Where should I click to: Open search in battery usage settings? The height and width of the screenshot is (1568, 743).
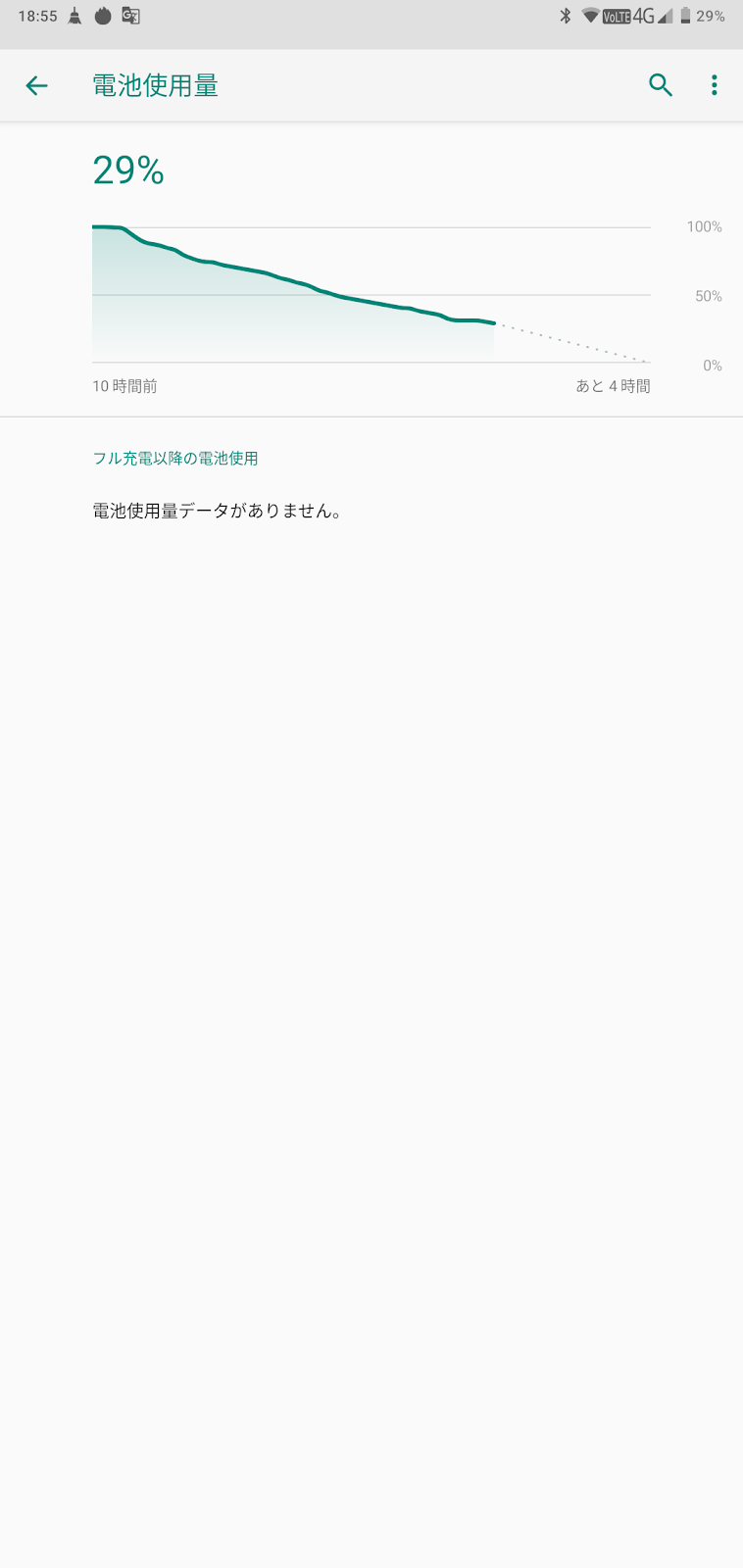tap(661, 85)
